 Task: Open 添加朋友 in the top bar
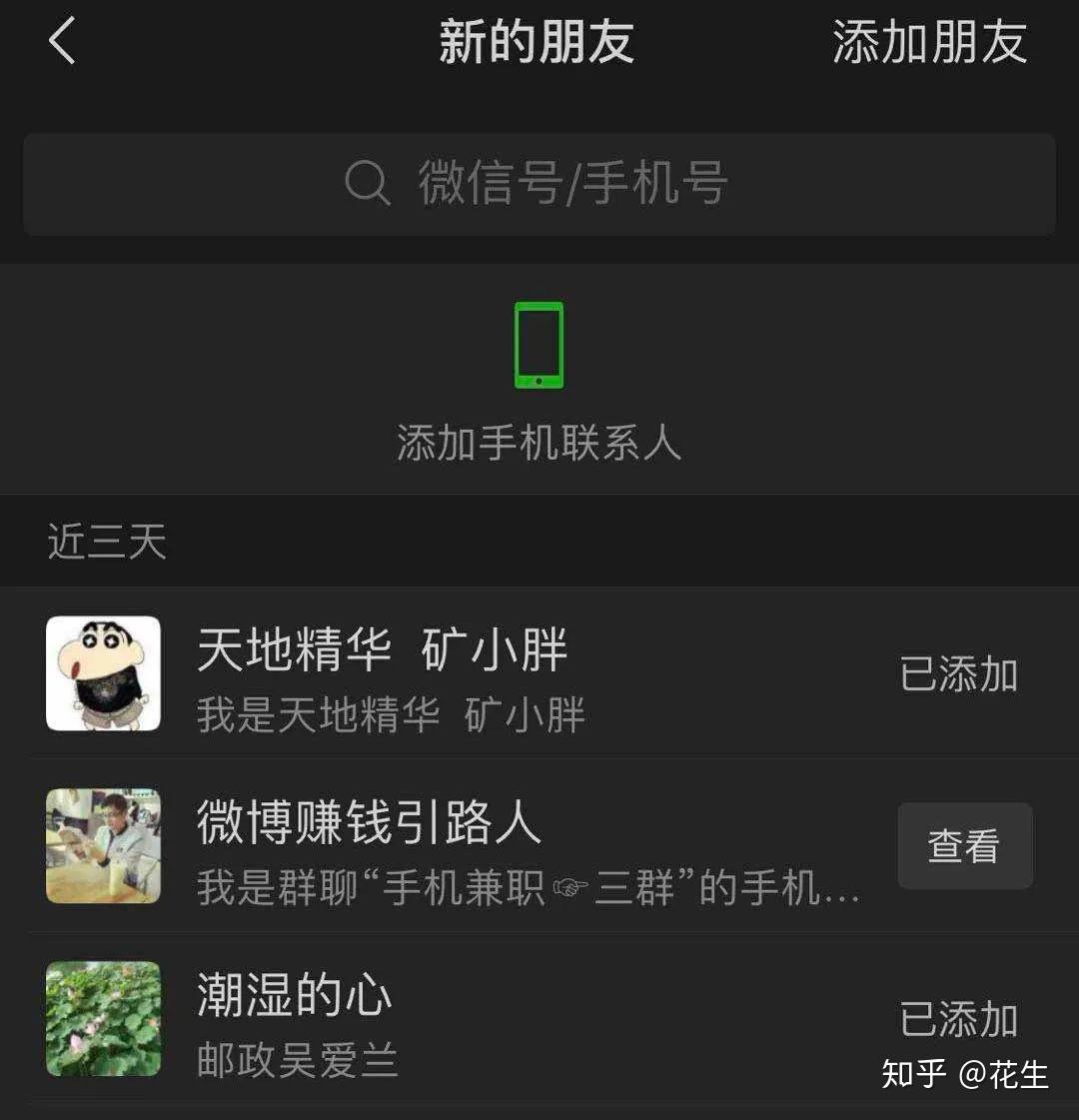tap(929, 42)
